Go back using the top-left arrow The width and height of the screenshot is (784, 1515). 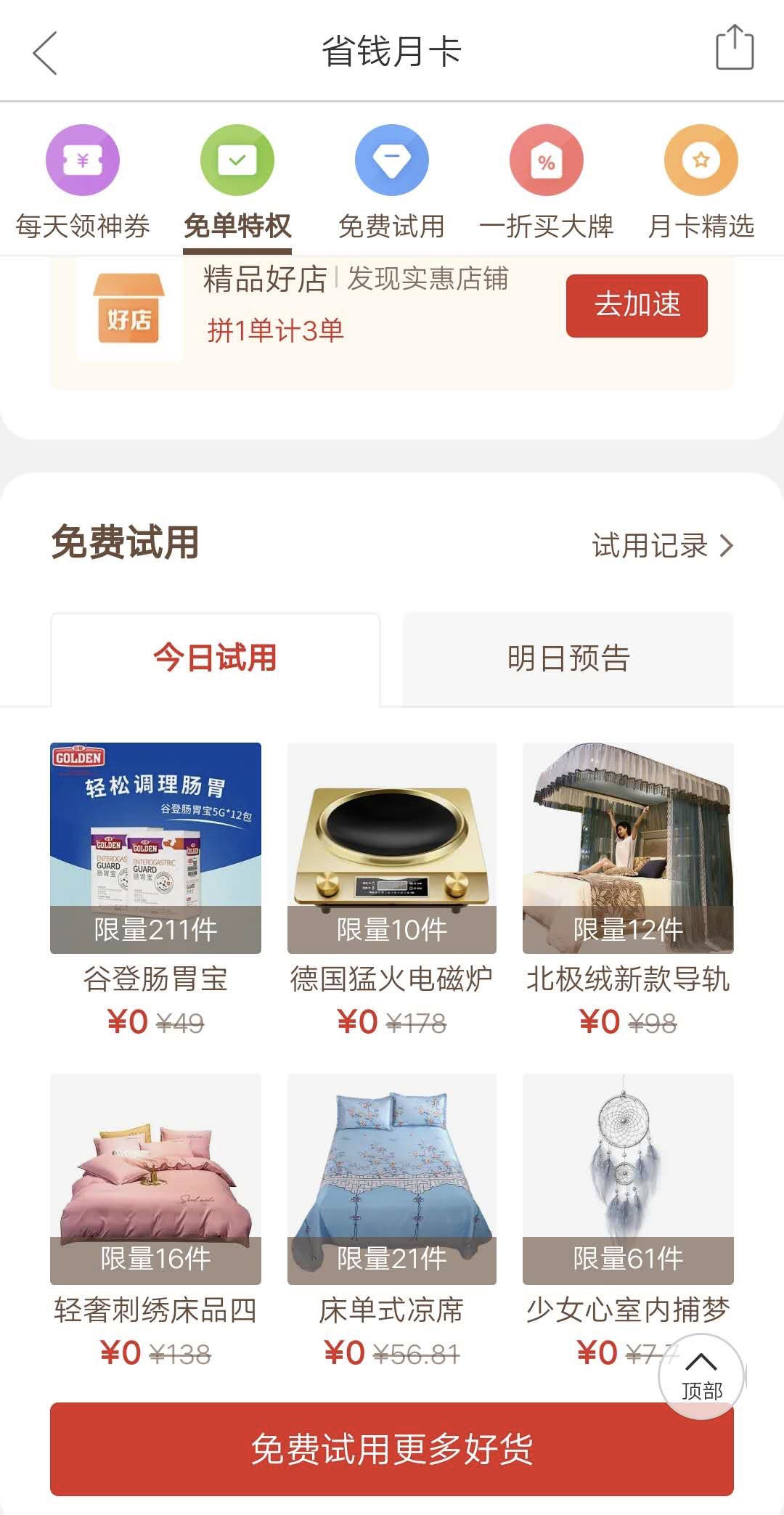(45, 52)
